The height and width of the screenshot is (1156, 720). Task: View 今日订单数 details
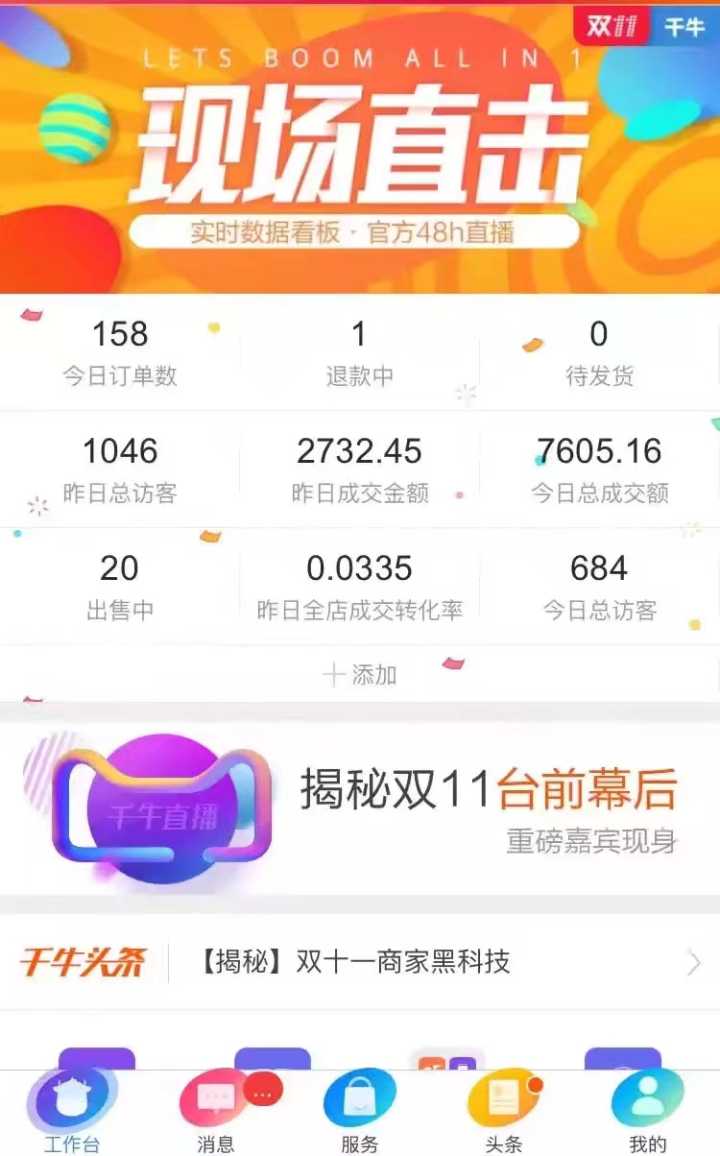[x=120, y=352]
